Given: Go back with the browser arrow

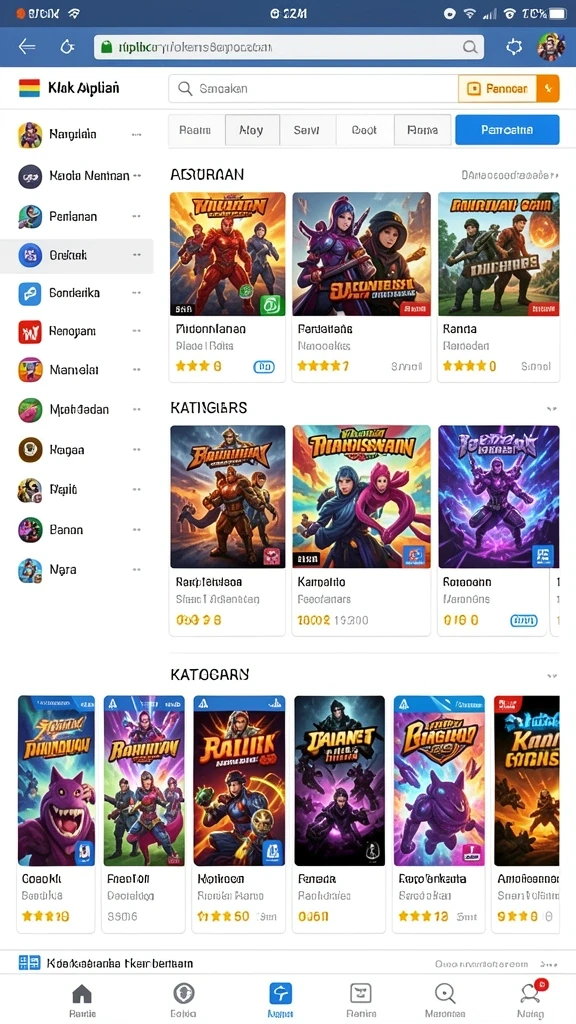Looking at the screenshot, I should point(27,47).
